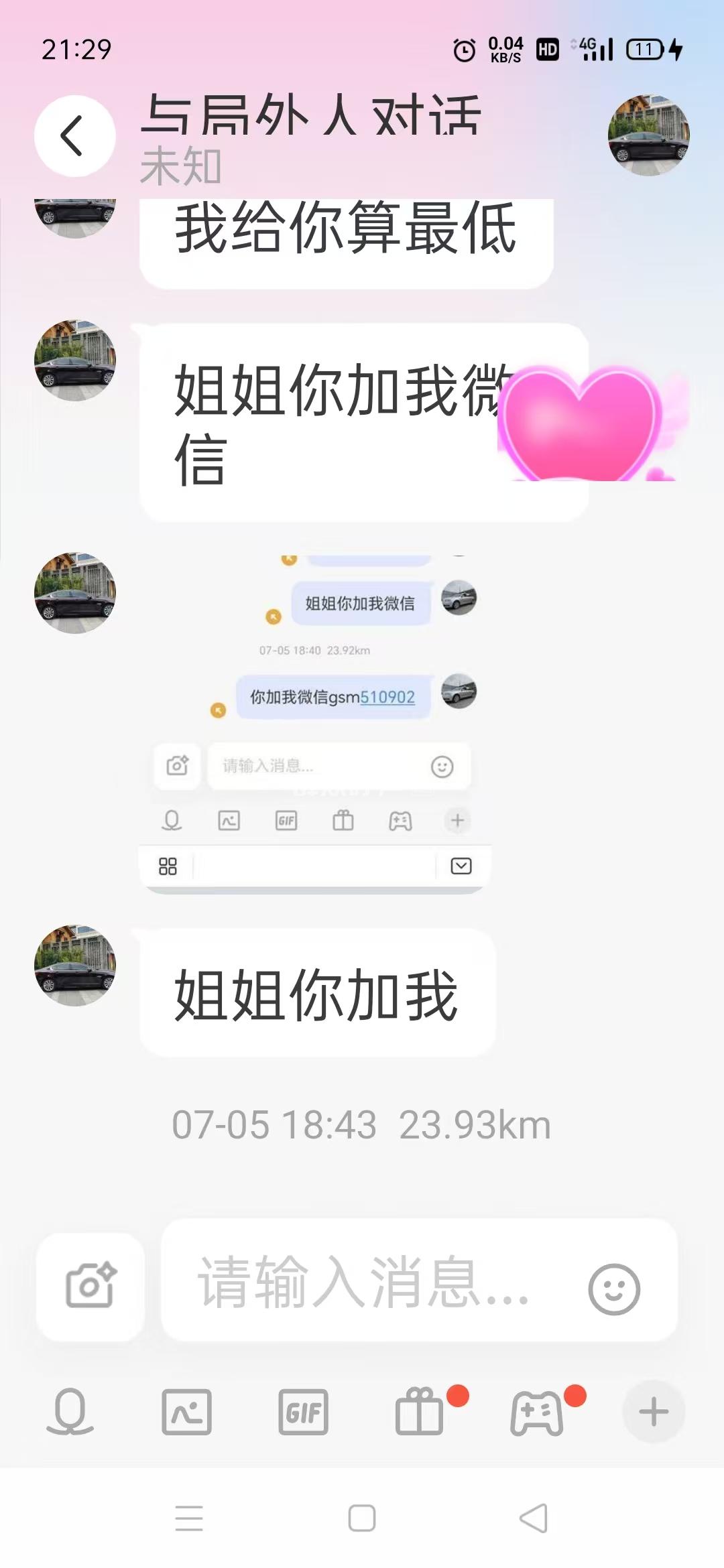Tap the sender avatar beside 姐姐你加我
Viewport: 724px width, 1568px height.
click(x=75, y=966)
